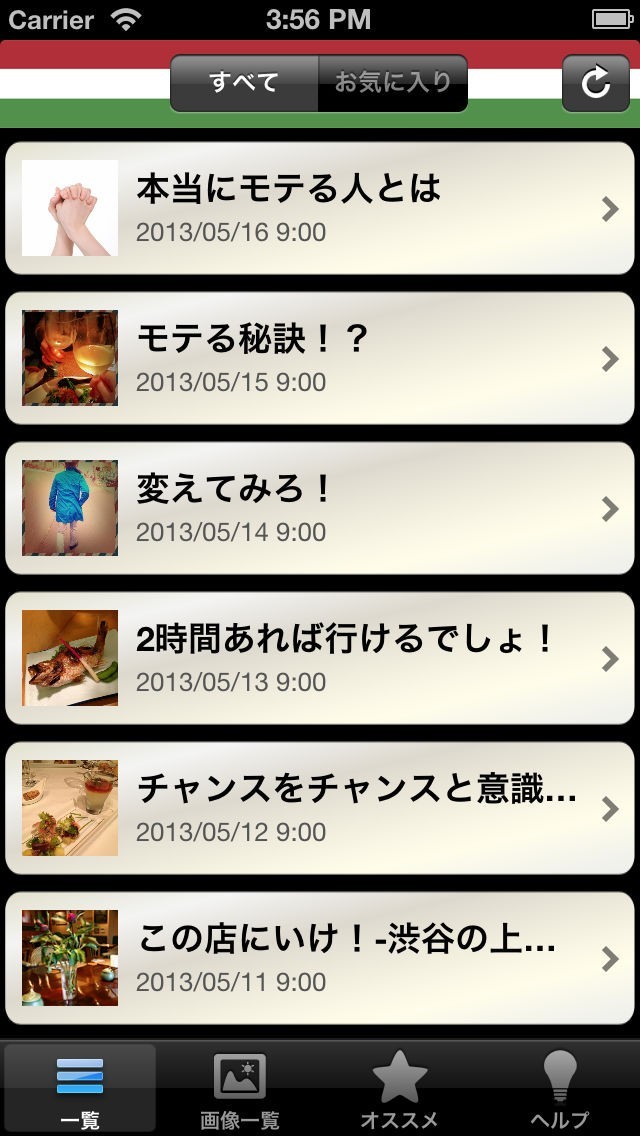Tap the refresh icon in the top bar
The image size is (640, 1136).
coord(595,83)
